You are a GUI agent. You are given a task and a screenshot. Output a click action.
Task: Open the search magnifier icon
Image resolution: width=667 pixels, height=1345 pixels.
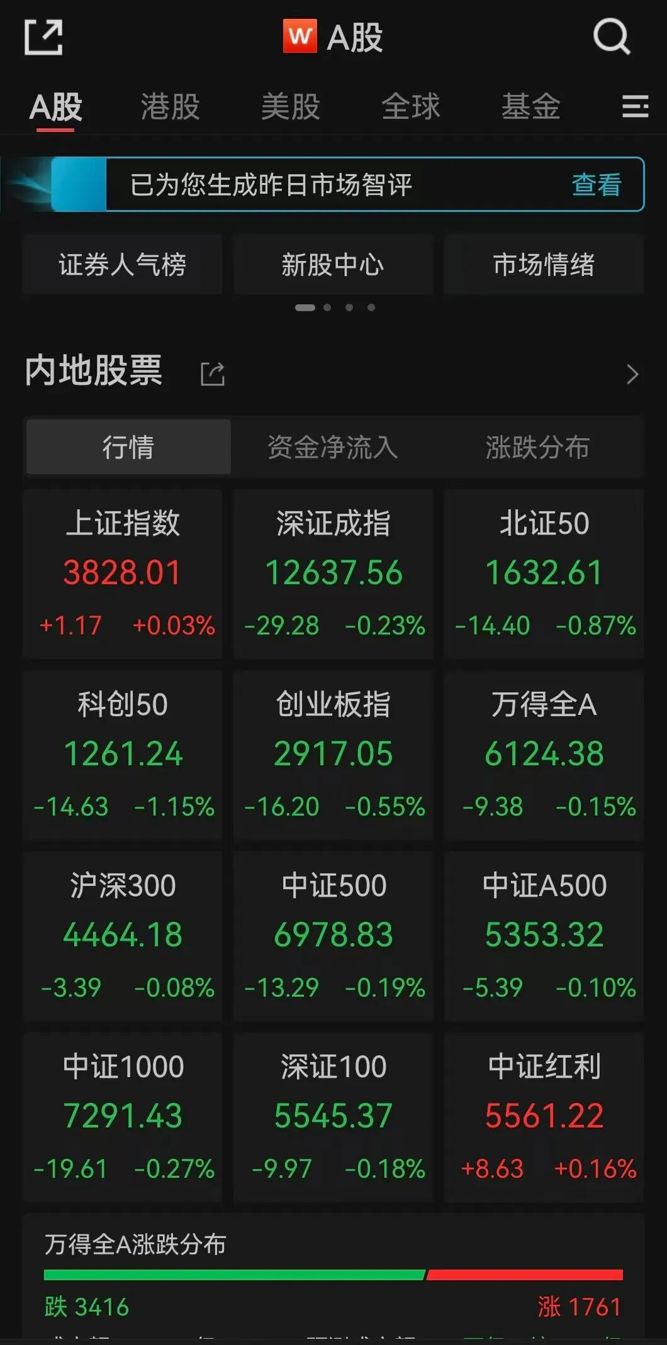(x=611, y=38)
